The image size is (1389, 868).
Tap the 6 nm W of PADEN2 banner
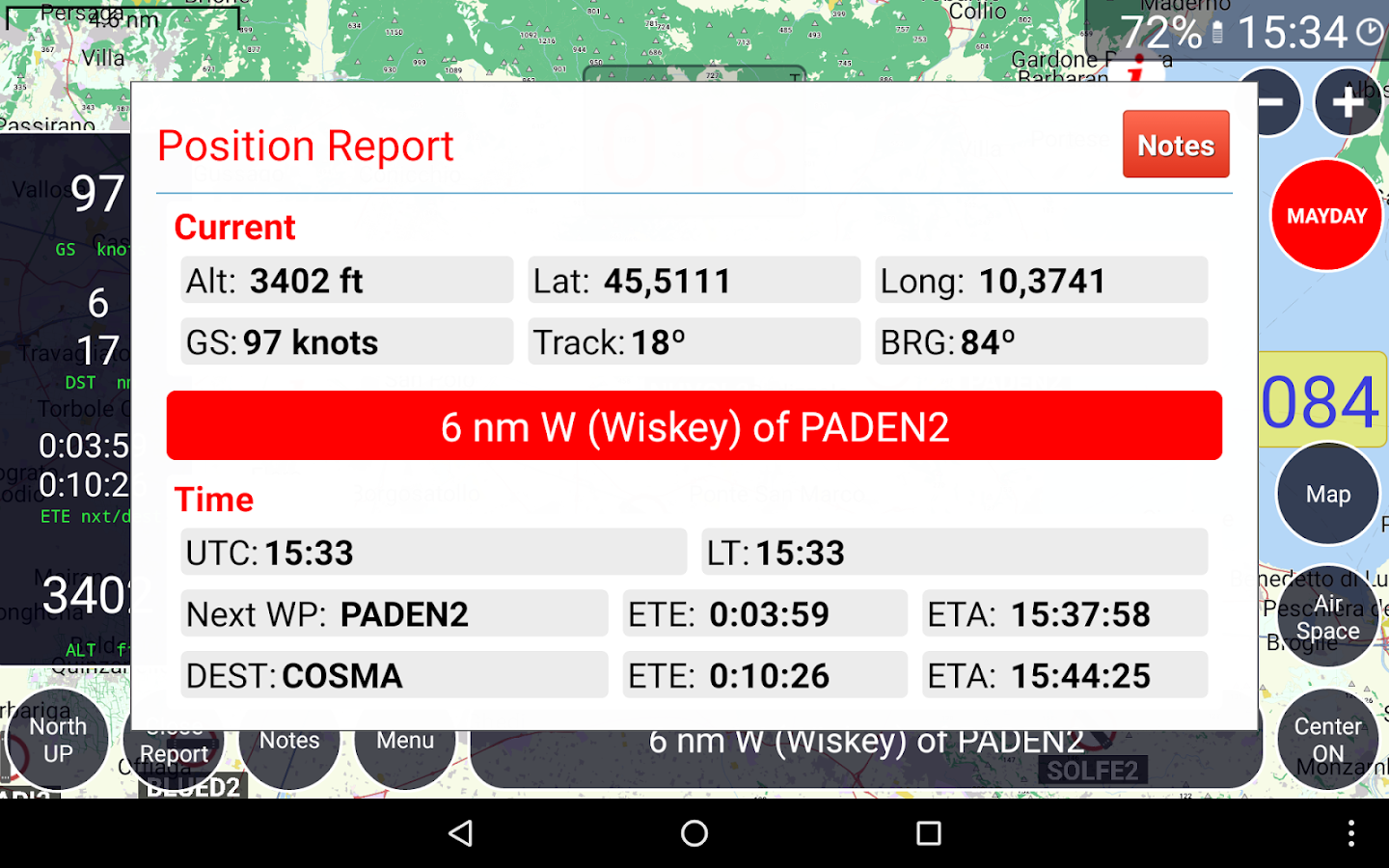point(694,425)
